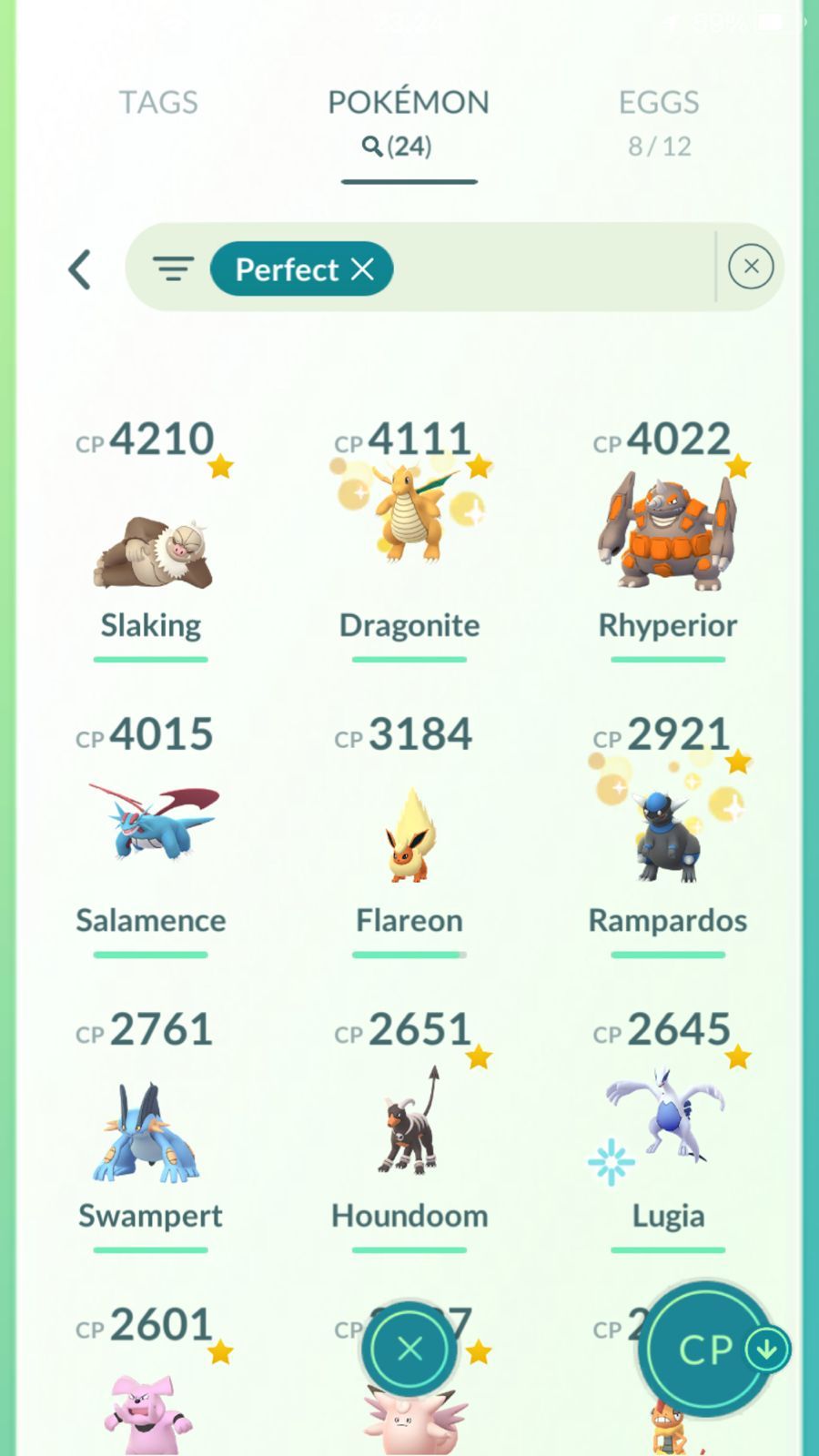The image size is (819, 1456).
Task: Open the pink Pokémon with CP 2601
Action: pos(147,1410)
